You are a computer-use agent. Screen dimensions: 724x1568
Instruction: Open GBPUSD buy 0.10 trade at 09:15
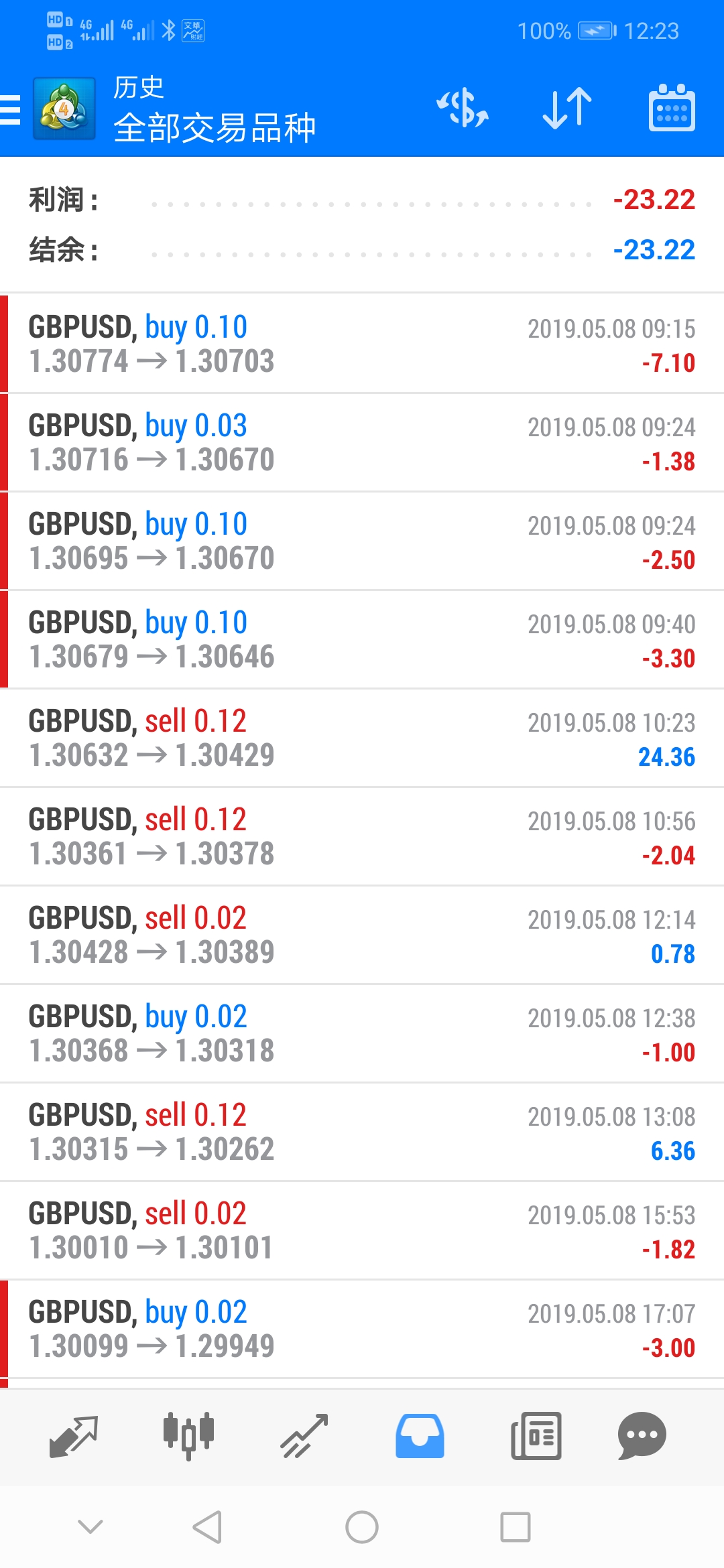(362, 344)
